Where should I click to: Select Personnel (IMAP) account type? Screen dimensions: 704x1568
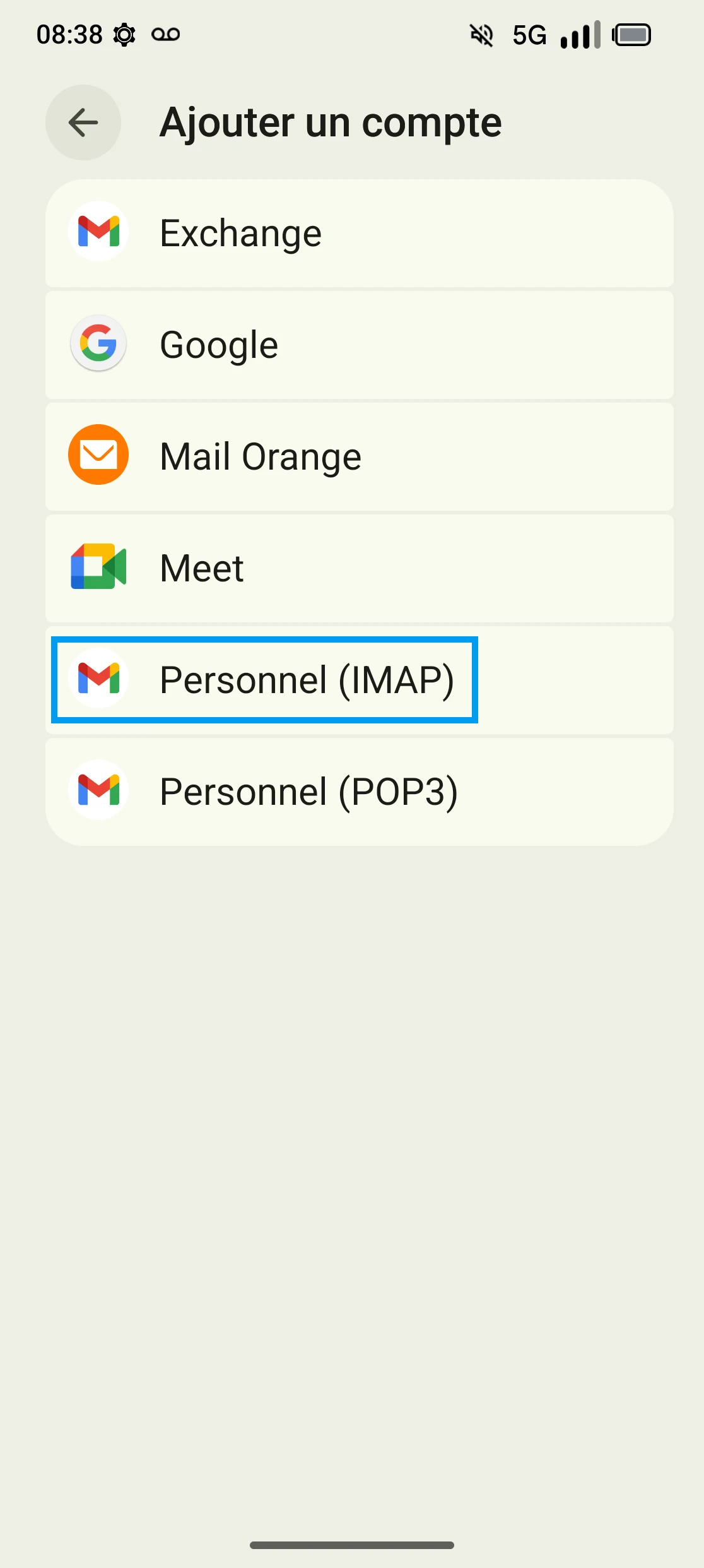pyautogui.click(x=358, y=680)
